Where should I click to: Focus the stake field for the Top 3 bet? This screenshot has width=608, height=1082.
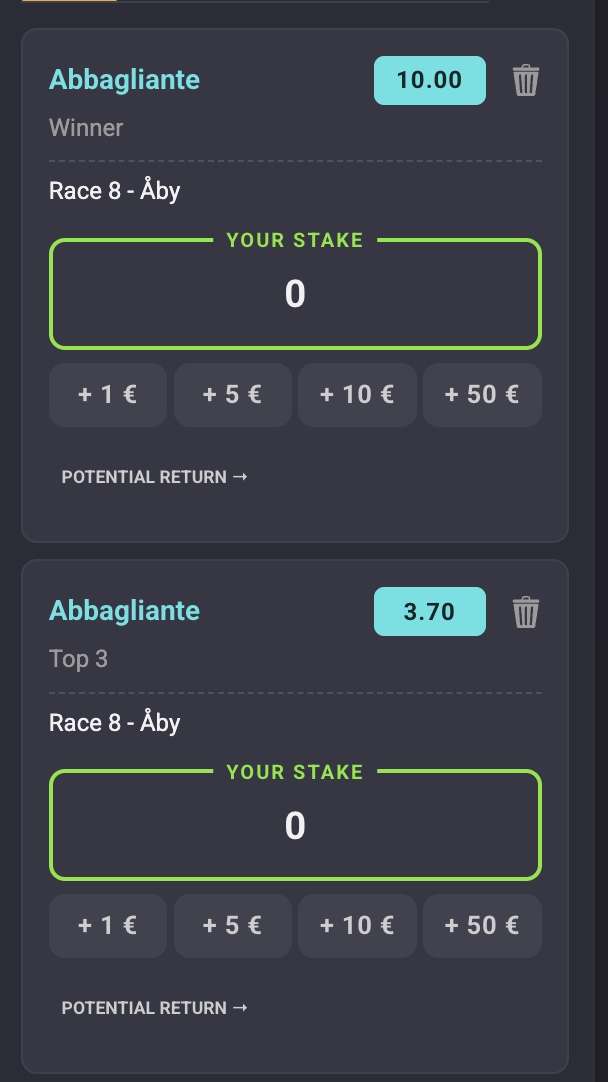295,825
